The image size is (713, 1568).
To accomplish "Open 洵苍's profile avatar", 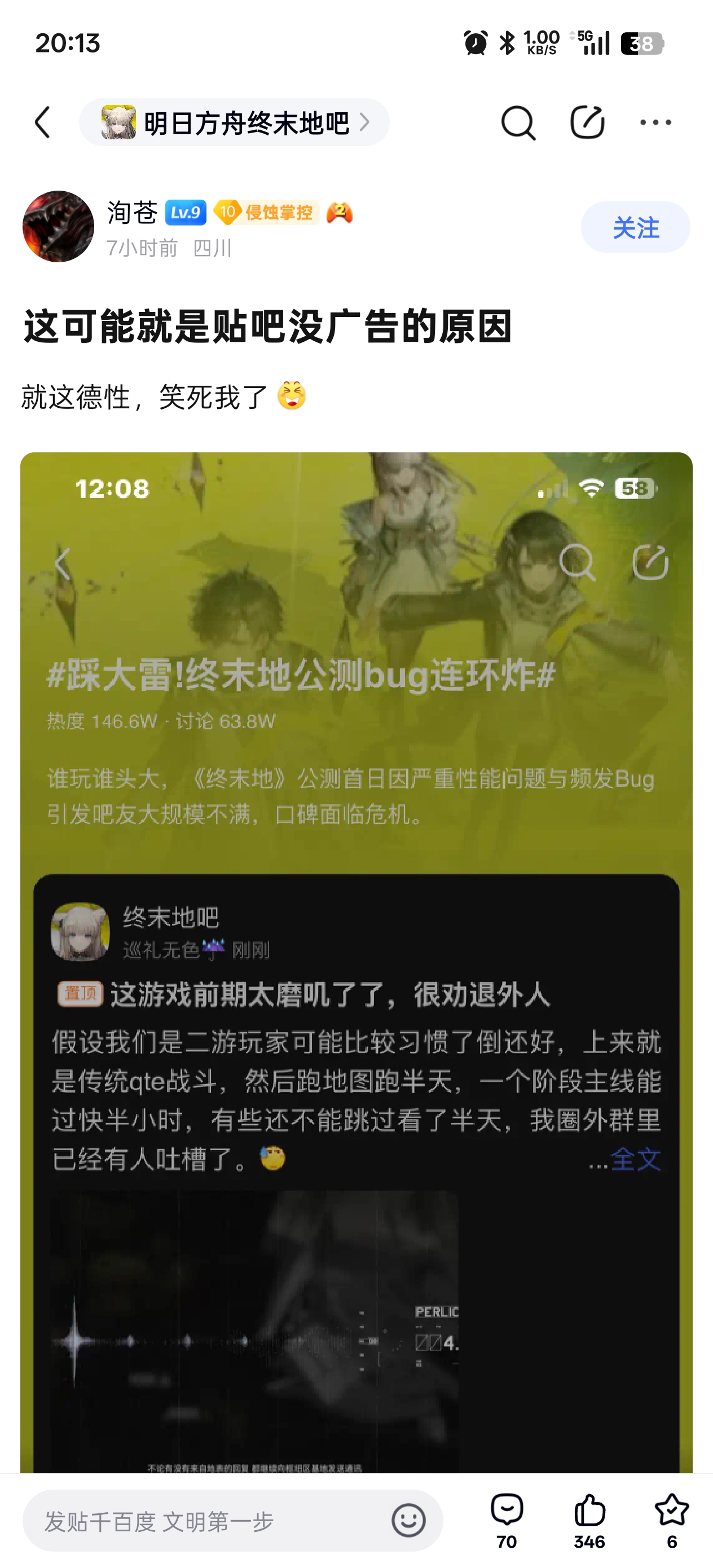I will coord(59,226).
